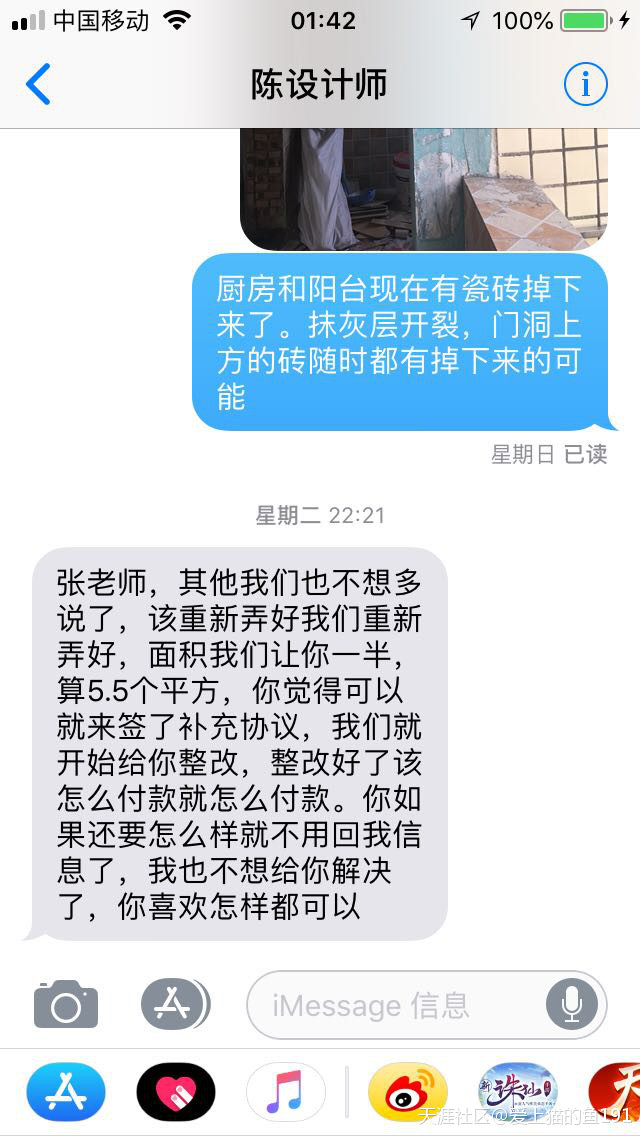Open contact details info button
The image size is (640, 1136).
pyautogui.click(x=585, y=84)
